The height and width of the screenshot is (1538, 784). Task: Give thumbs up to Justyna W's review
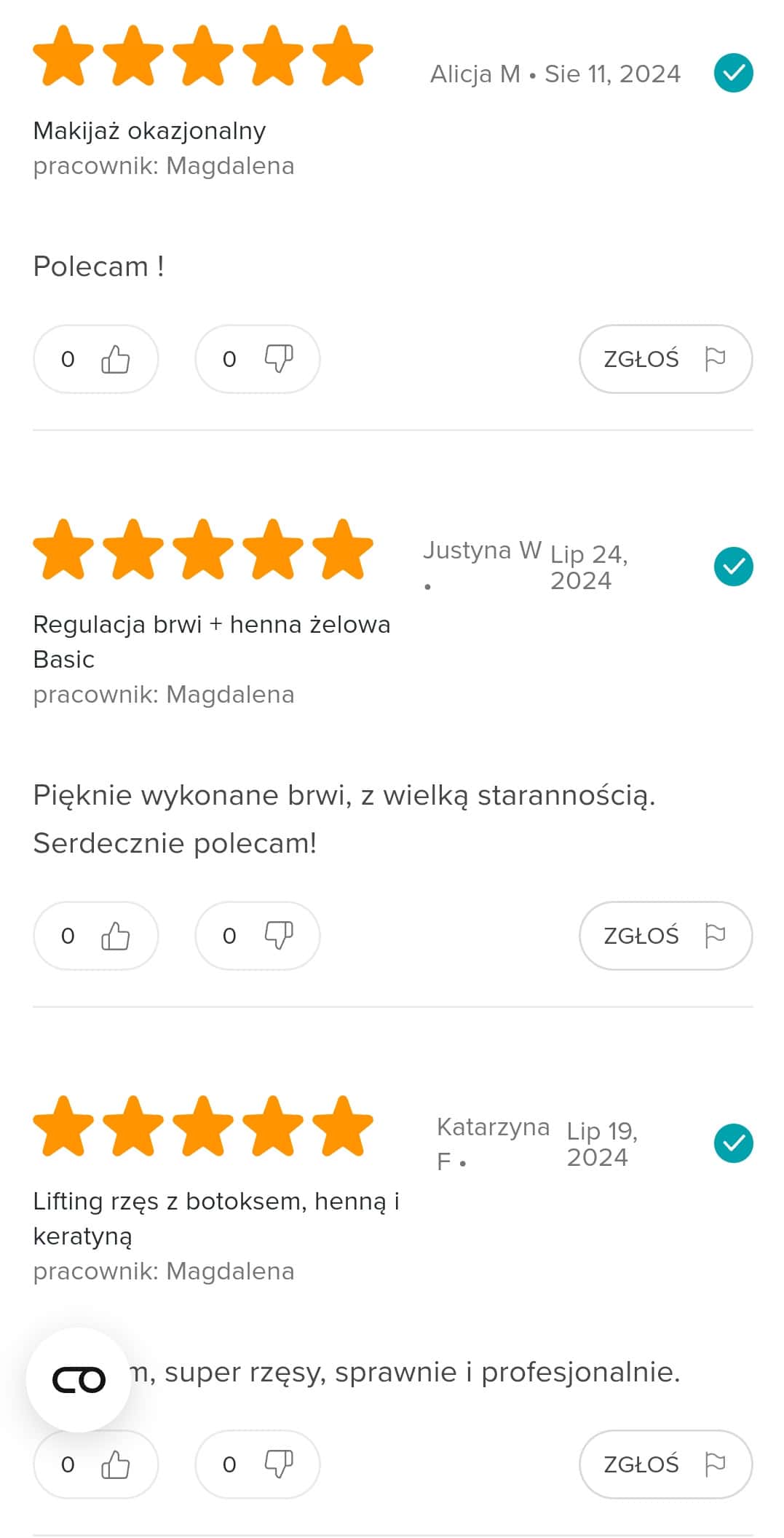pos(96,936)
